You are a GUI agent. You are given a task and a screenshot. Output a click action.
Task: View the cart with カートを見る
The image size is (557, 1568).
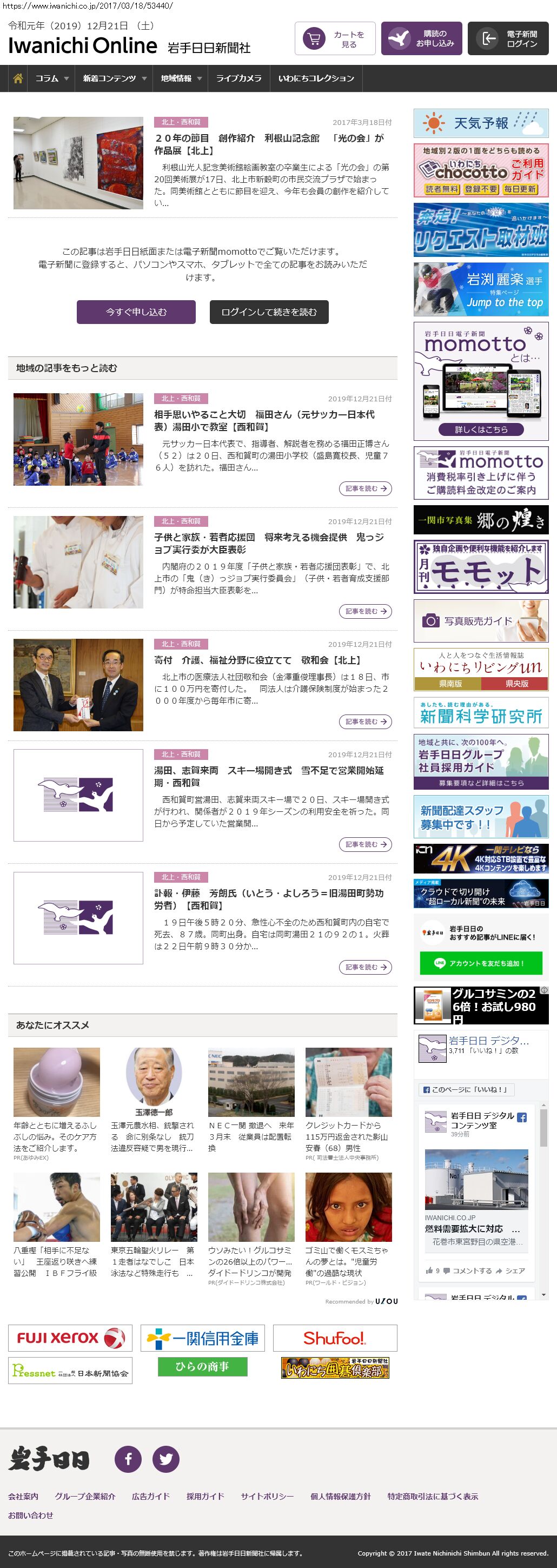click(335, 39)
